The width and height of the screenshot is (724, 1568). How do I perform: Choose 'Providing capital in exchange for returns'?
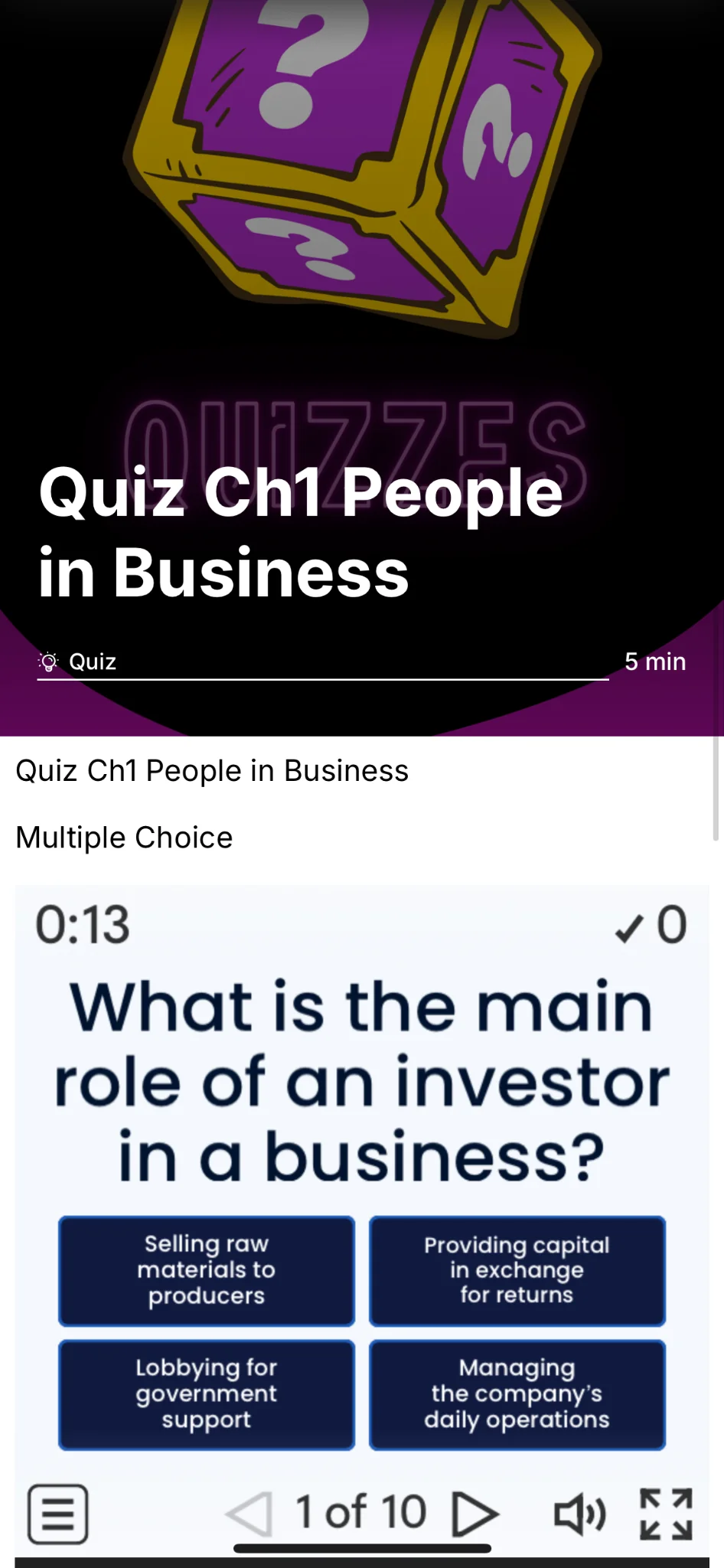click(517, 1270)
